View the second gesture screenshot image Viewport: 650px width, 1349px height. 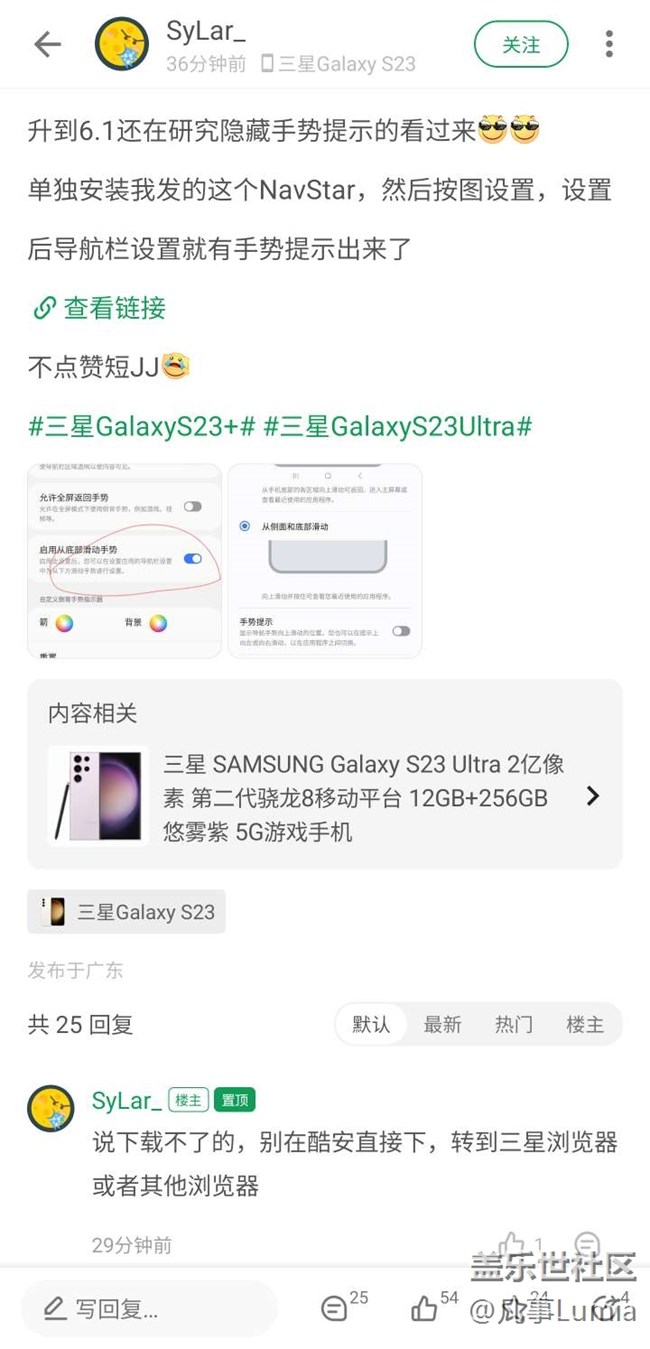(x=325, y=560)
